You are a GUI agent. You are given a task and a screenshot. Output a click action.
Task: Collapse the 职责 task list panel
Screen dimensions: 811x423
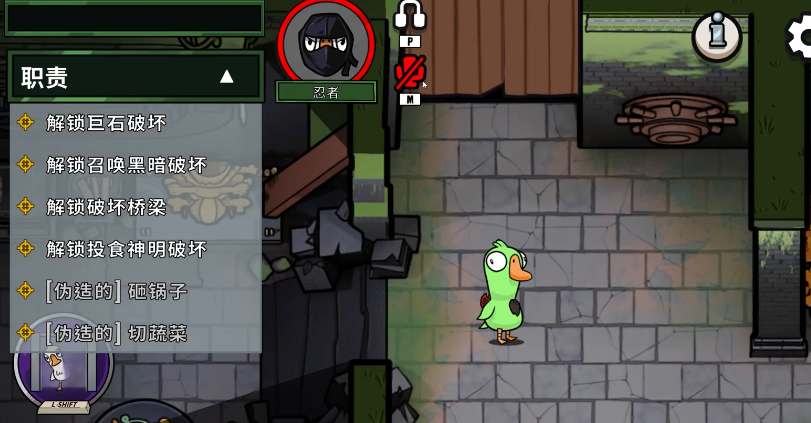[x=226, y=77]
